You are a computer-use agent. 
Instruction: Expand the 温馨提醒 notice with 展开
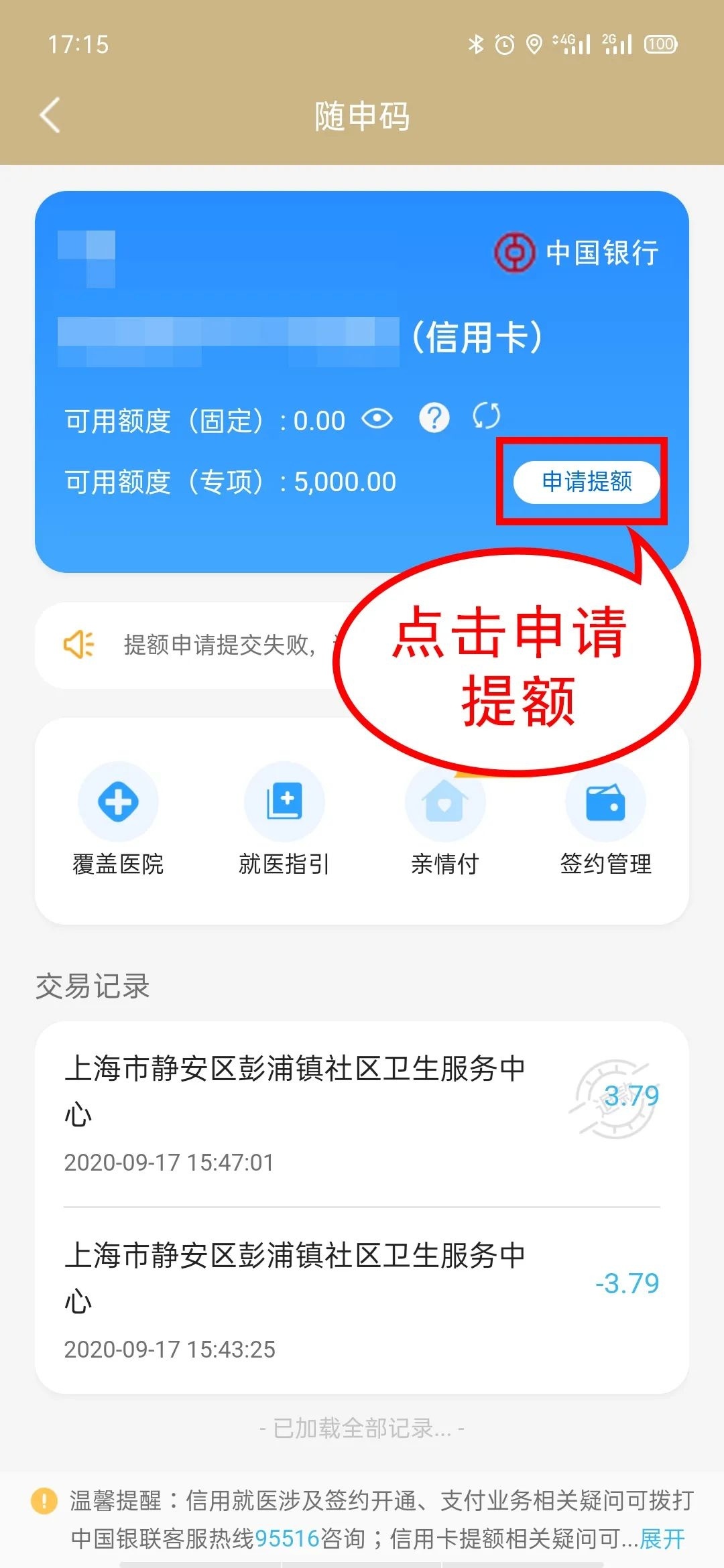pos(662,1539)
